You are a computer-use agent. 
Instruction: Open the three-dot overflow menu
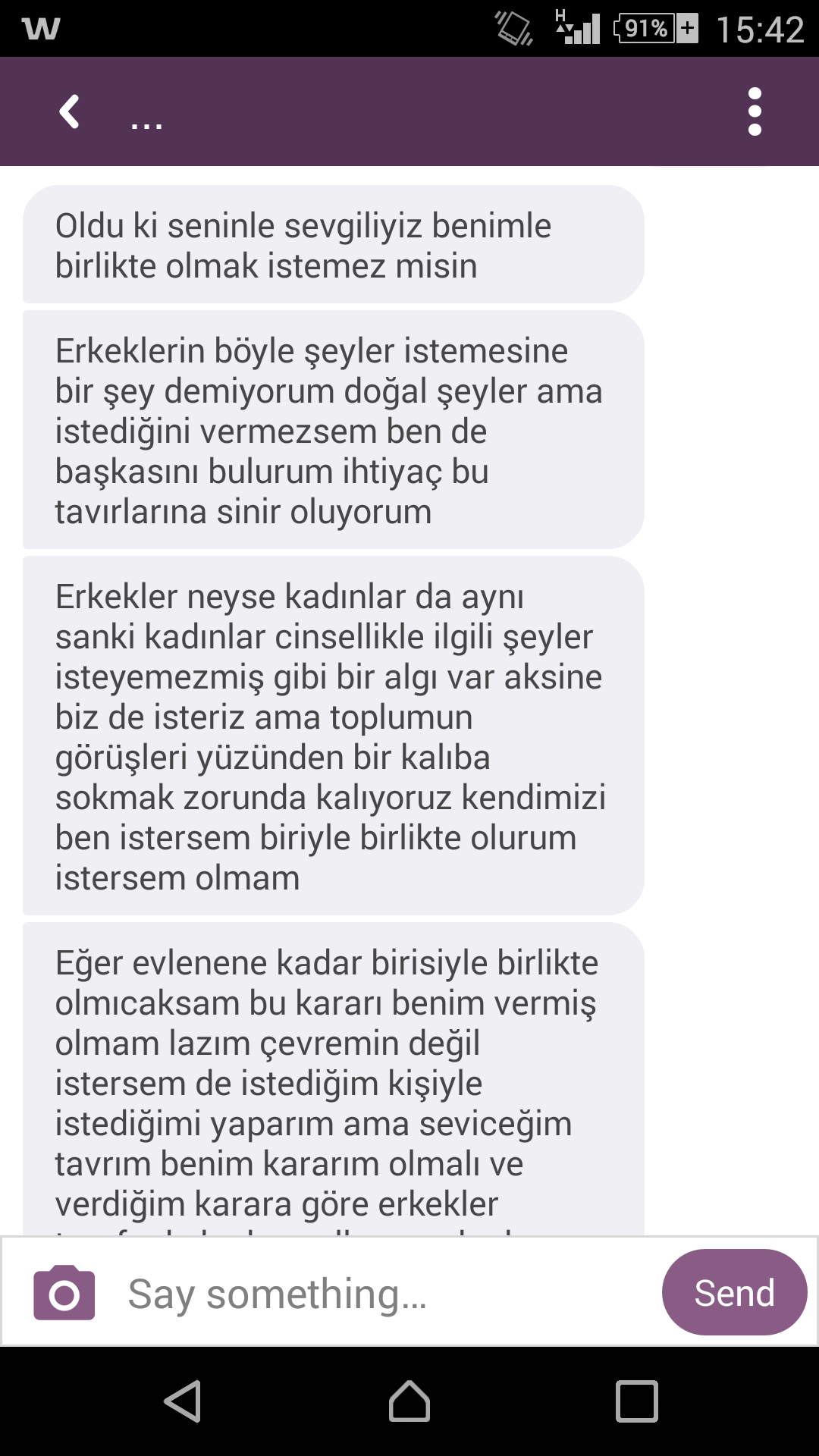754,112
